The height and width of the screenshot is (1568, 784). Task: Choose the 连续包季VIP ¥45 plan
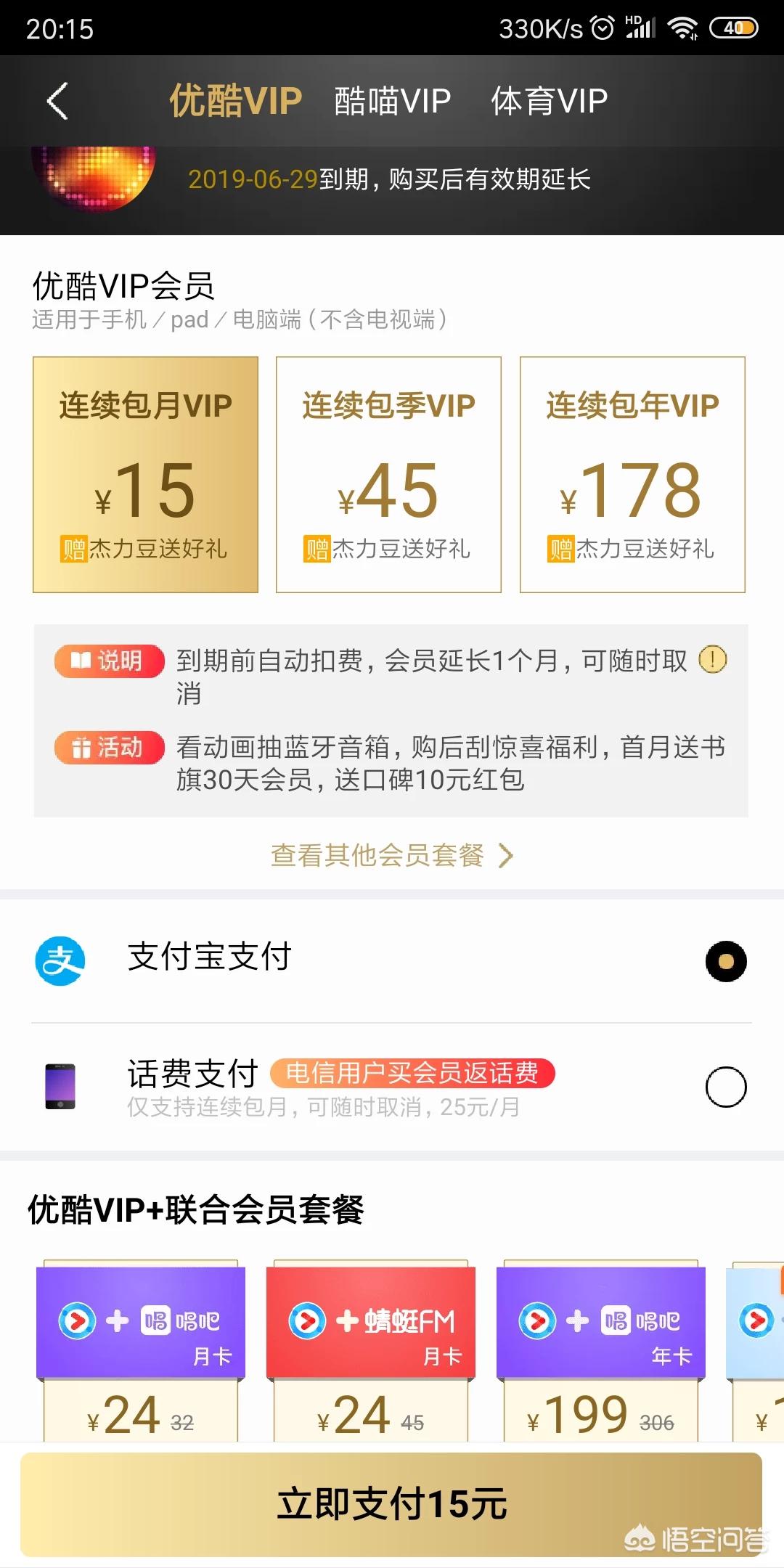[x=388, y=475]
